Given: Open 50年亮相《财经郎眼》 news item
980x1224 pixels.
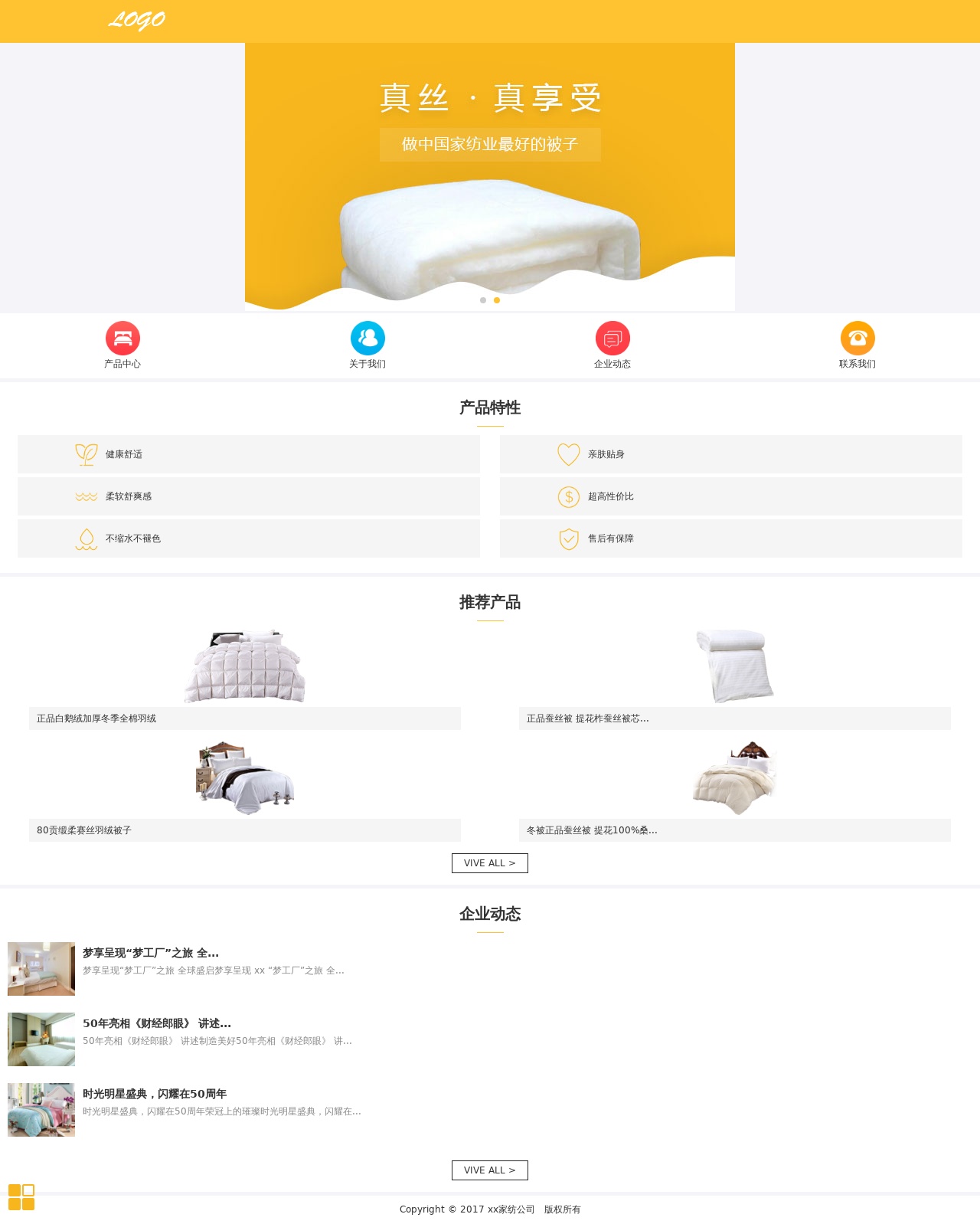Looking at the screenshot, I should pyautogui.click(x=157, y=1023).
